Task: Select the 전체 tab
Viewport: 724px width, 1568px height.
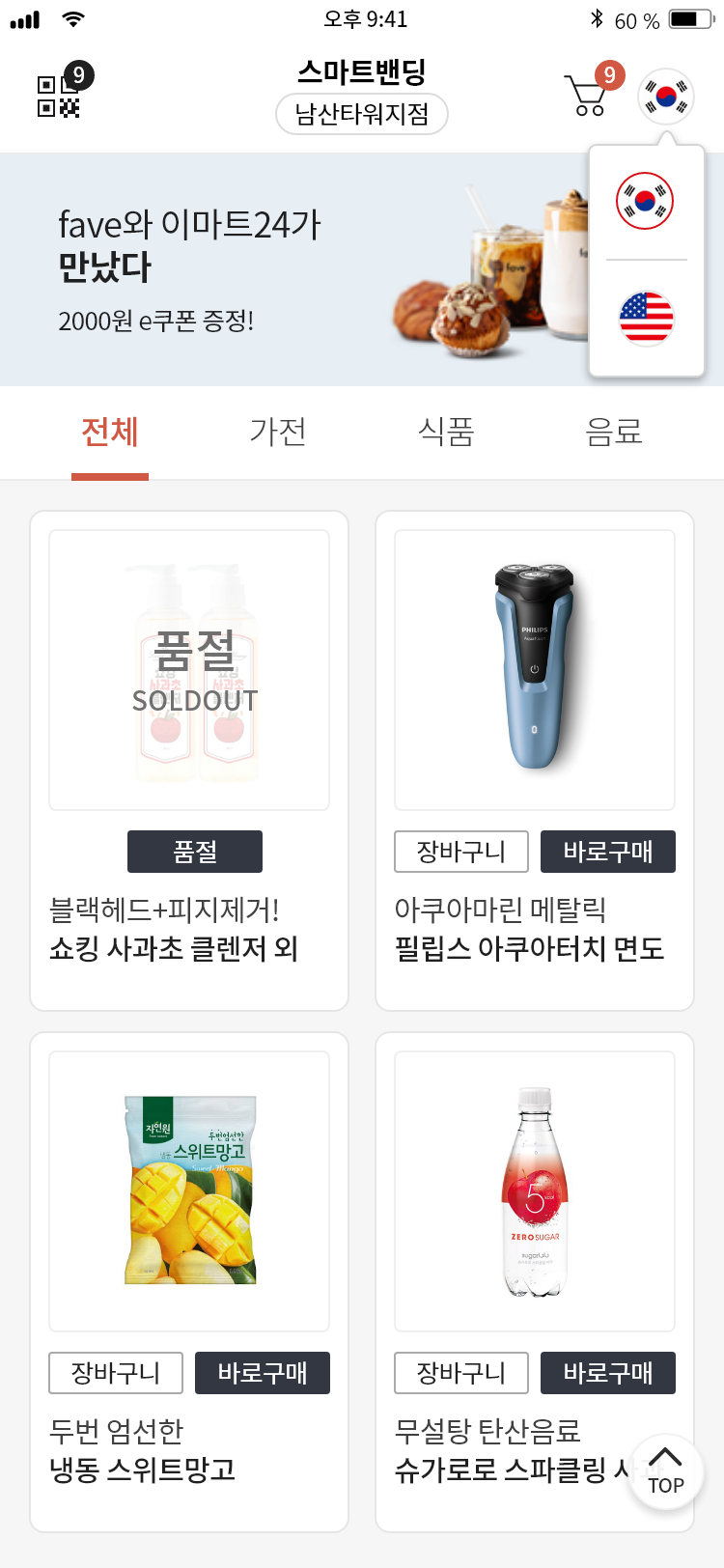Action: (110, 433)
